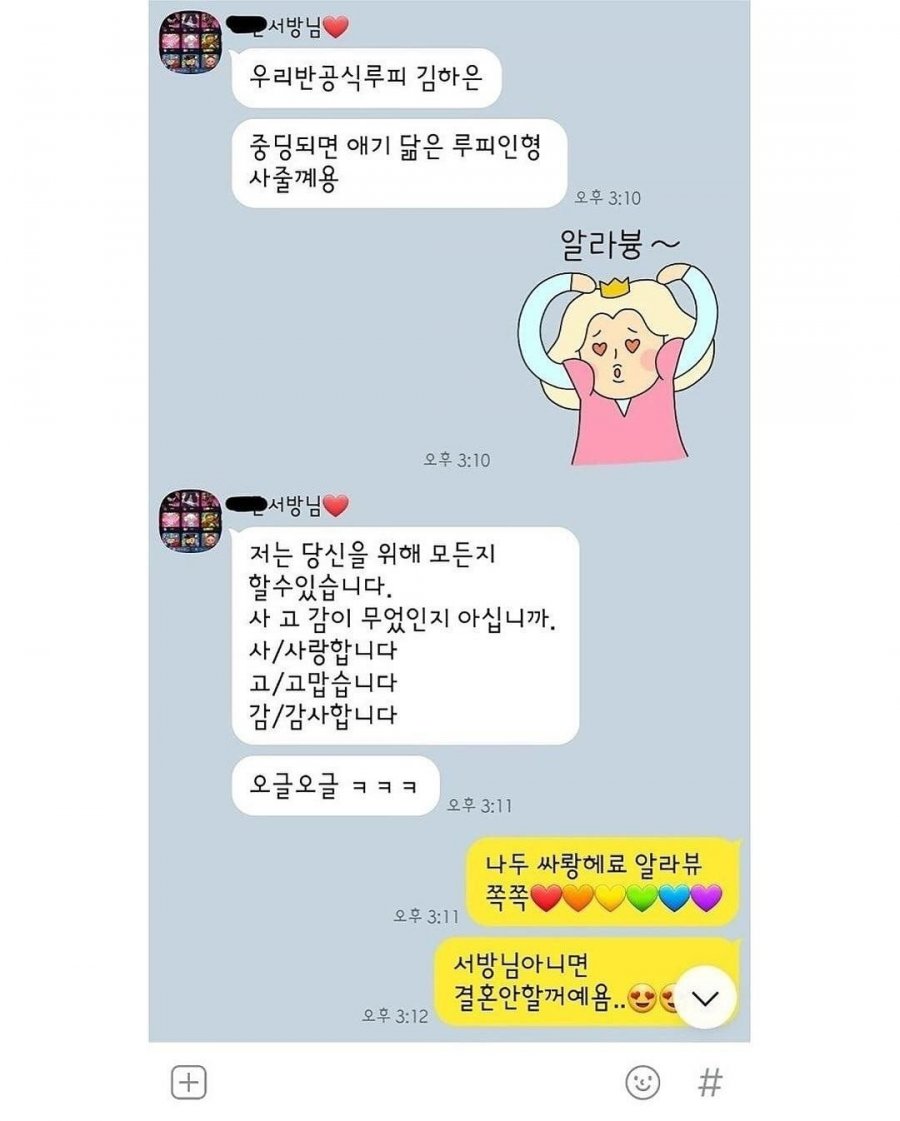Screen dimensions: 900x1121
Task: Open the plus attachment menu
Action: pyautogui.click(x=188, y=1082)
